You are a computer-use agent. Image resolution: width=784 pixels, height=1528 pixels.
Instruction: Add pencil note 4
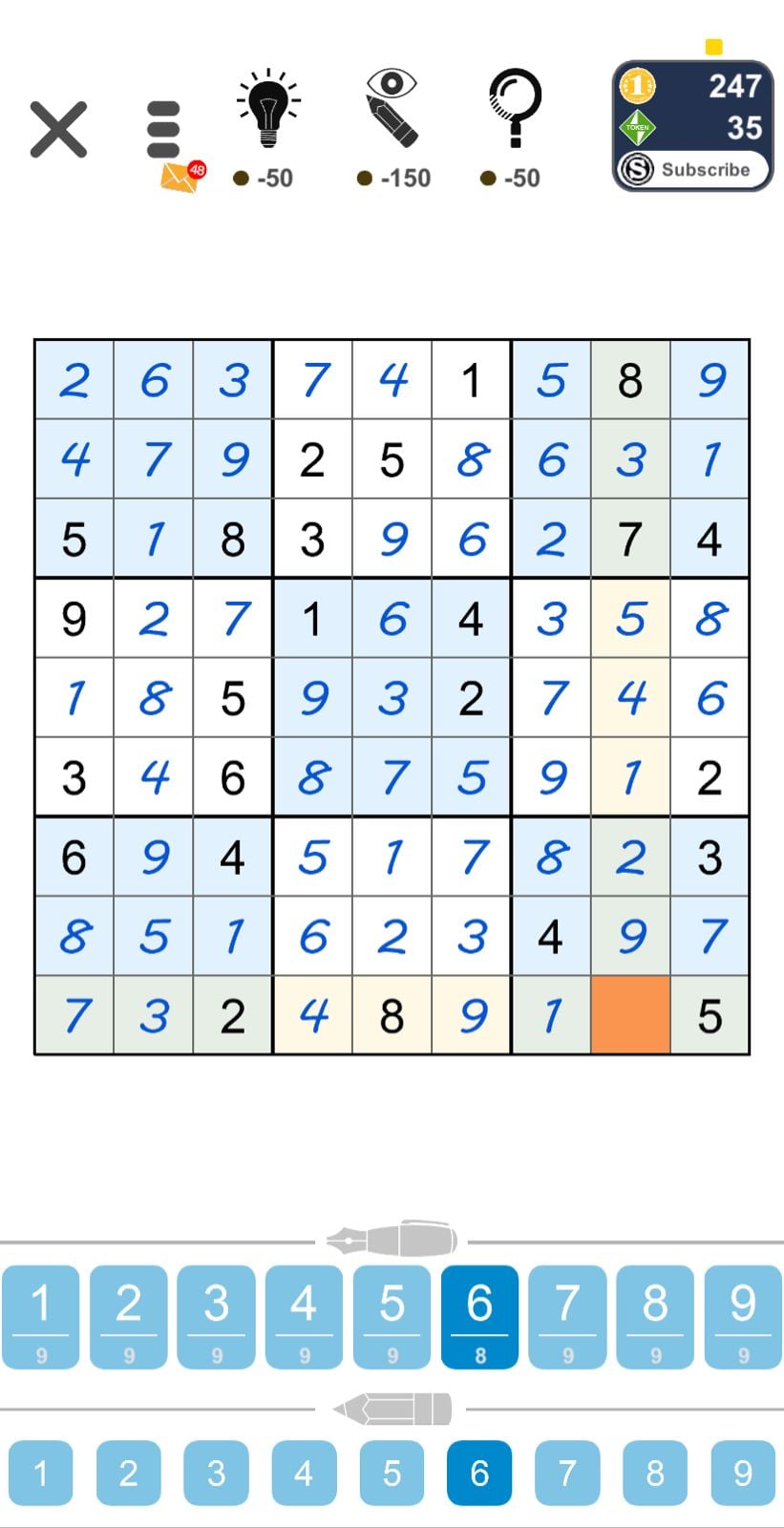coord(304,1473)
